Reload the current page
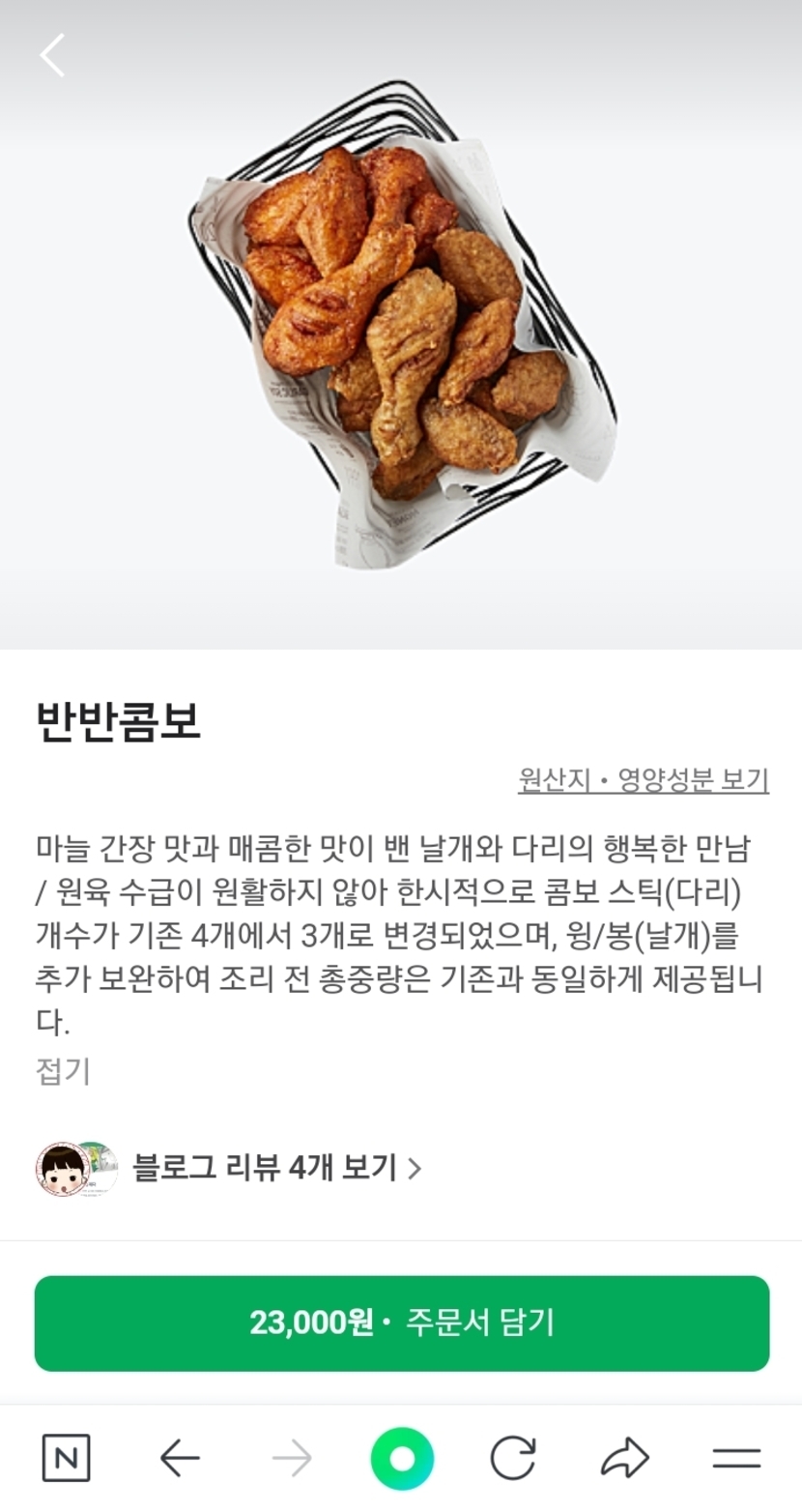The width and height of the screenshot is (802, 1512). (512, 1458)
